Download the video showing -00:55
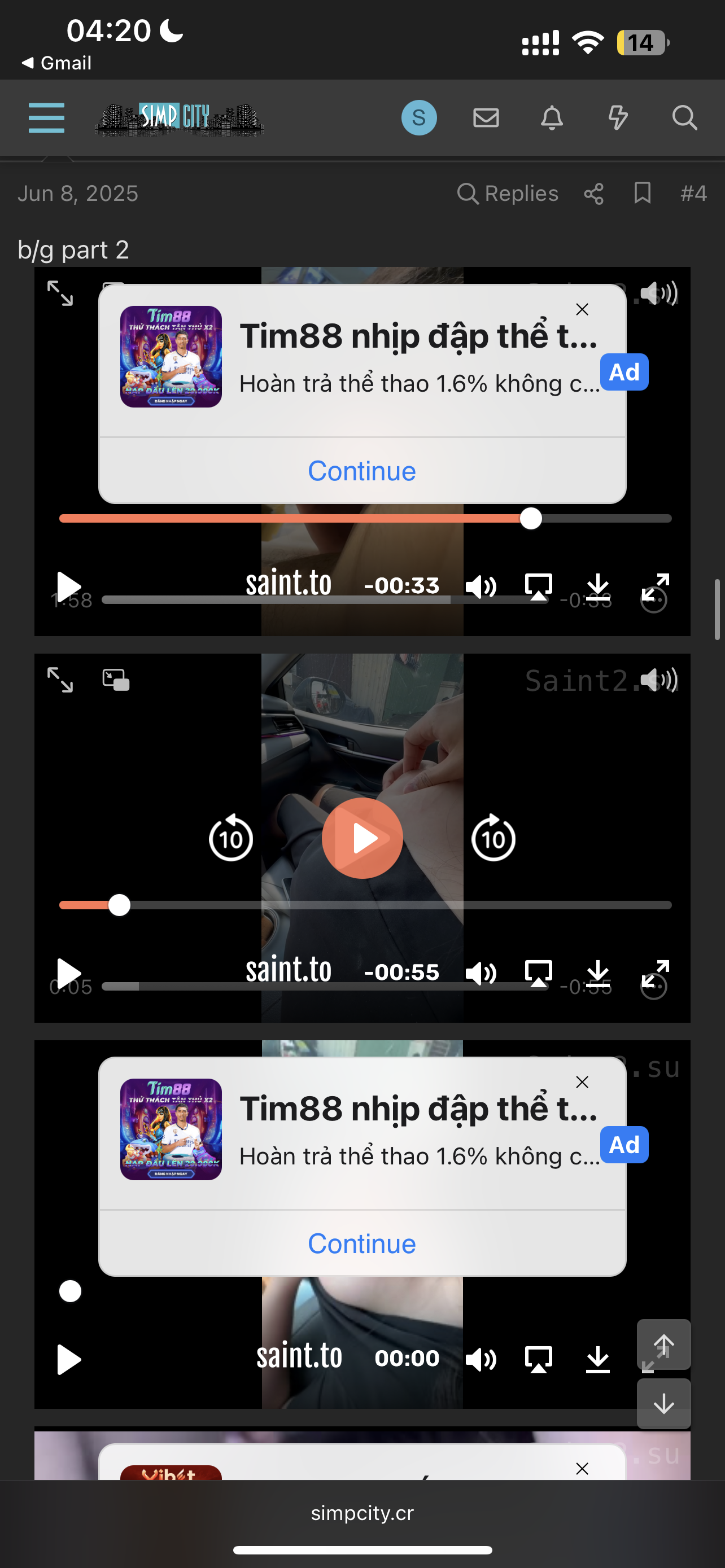 point(598,972)
